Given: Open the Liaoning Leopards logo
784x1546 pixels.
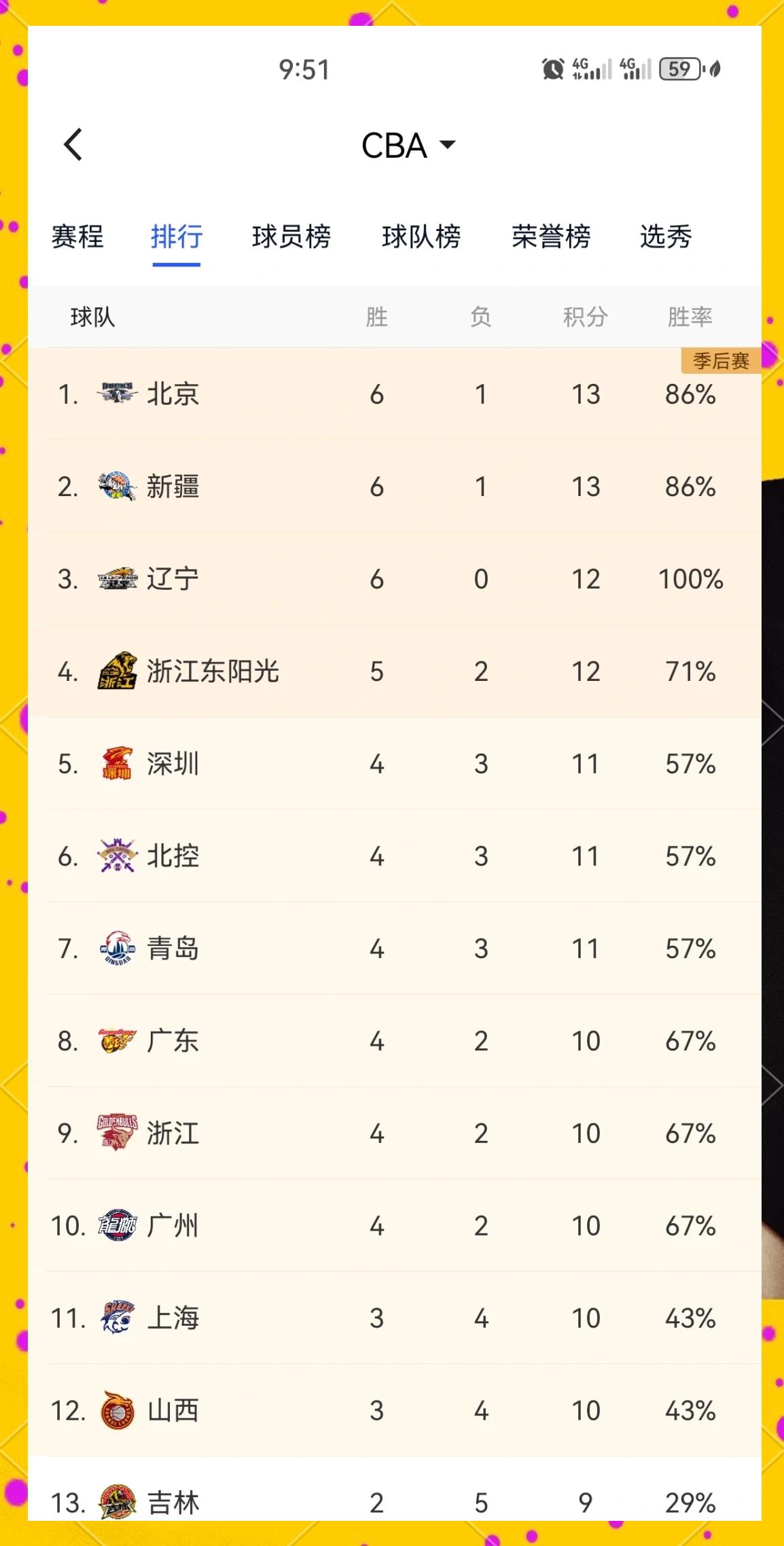Looking at the screenshot, I should coord(115,578).
